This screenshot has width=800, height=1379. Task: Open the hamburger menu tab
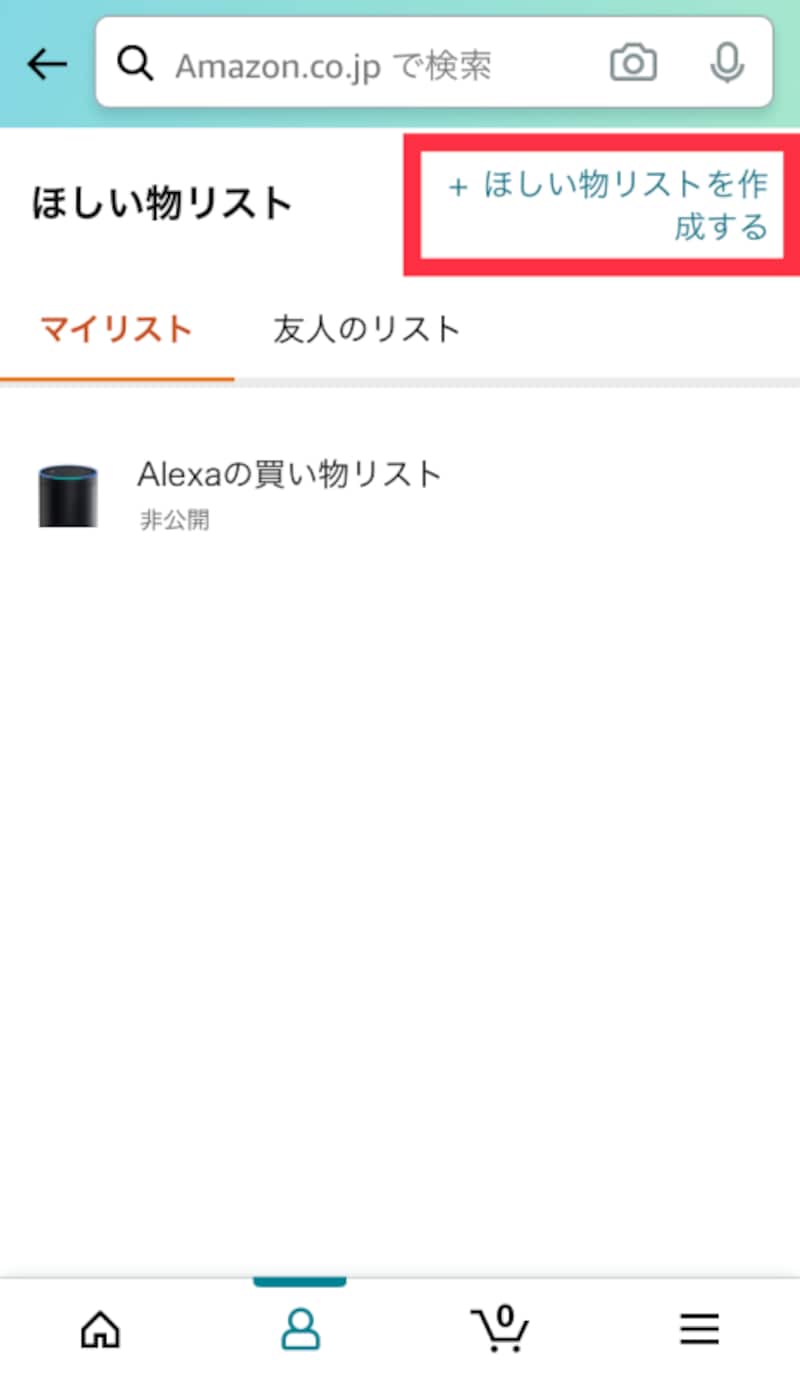click(x=699, y=1329)
